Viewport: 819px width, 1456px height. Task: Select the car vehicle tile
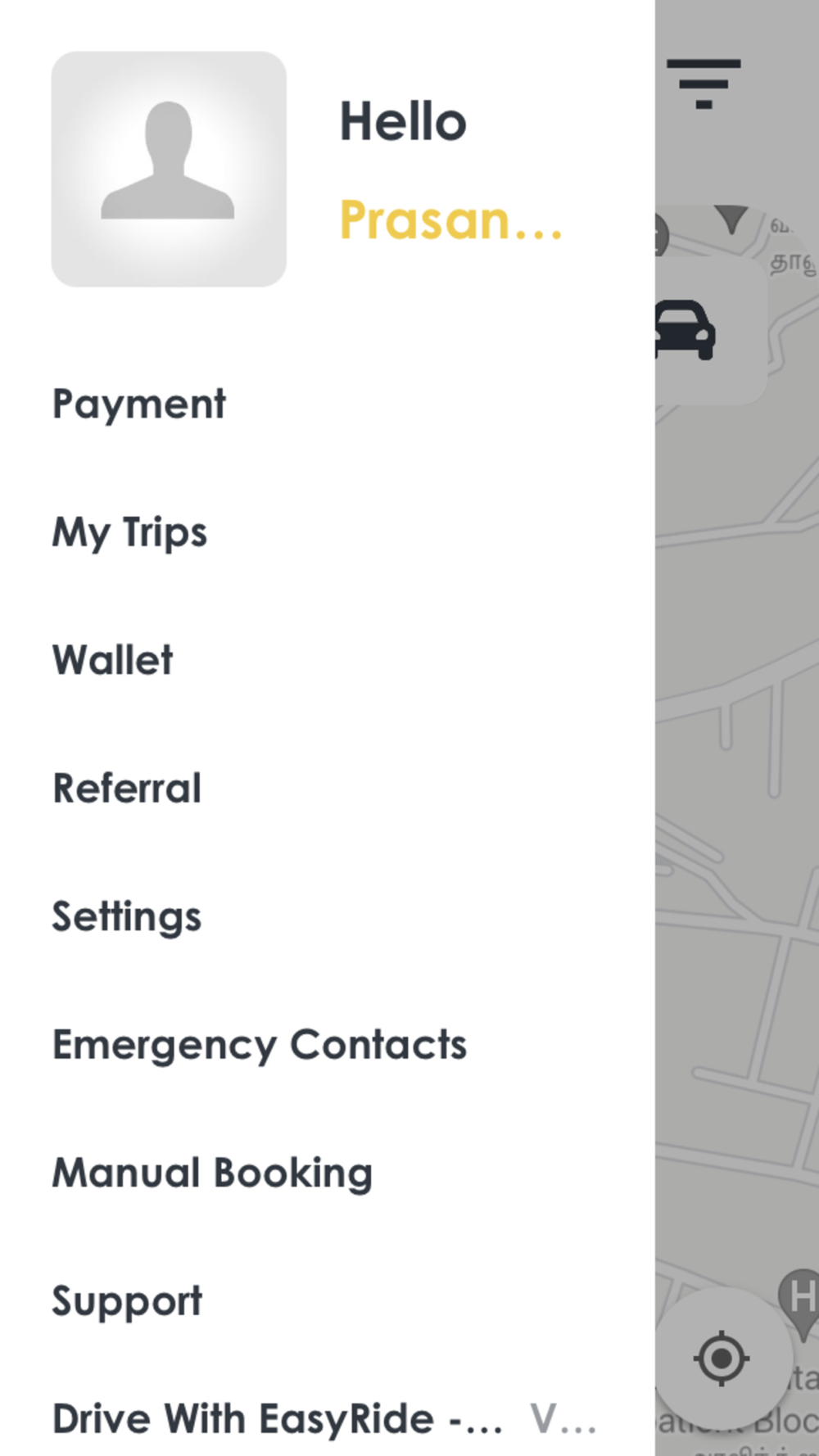(709, 331)
